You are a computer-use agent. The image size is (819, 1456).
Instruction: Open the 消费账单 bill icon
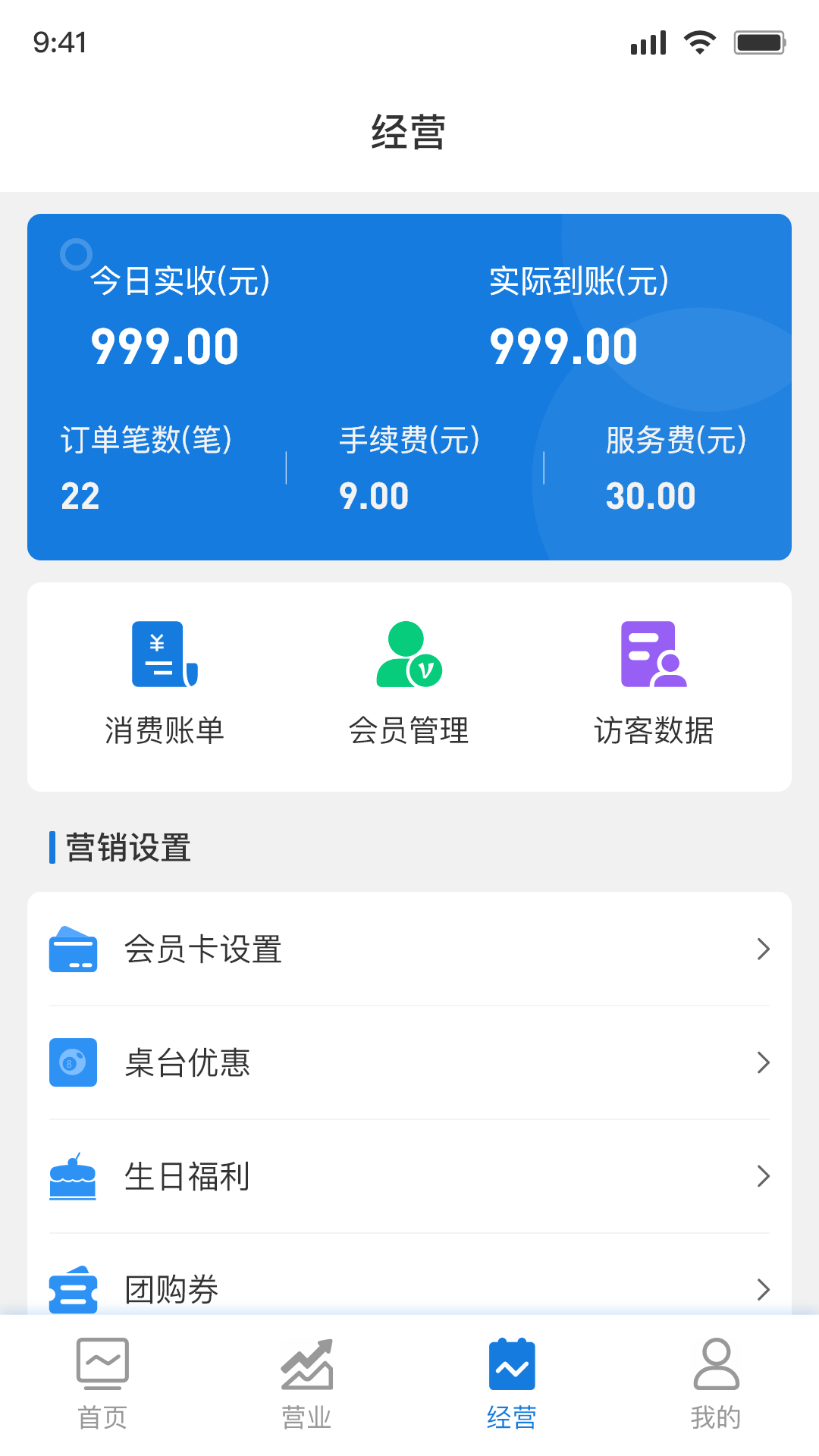tap(164, 657)
